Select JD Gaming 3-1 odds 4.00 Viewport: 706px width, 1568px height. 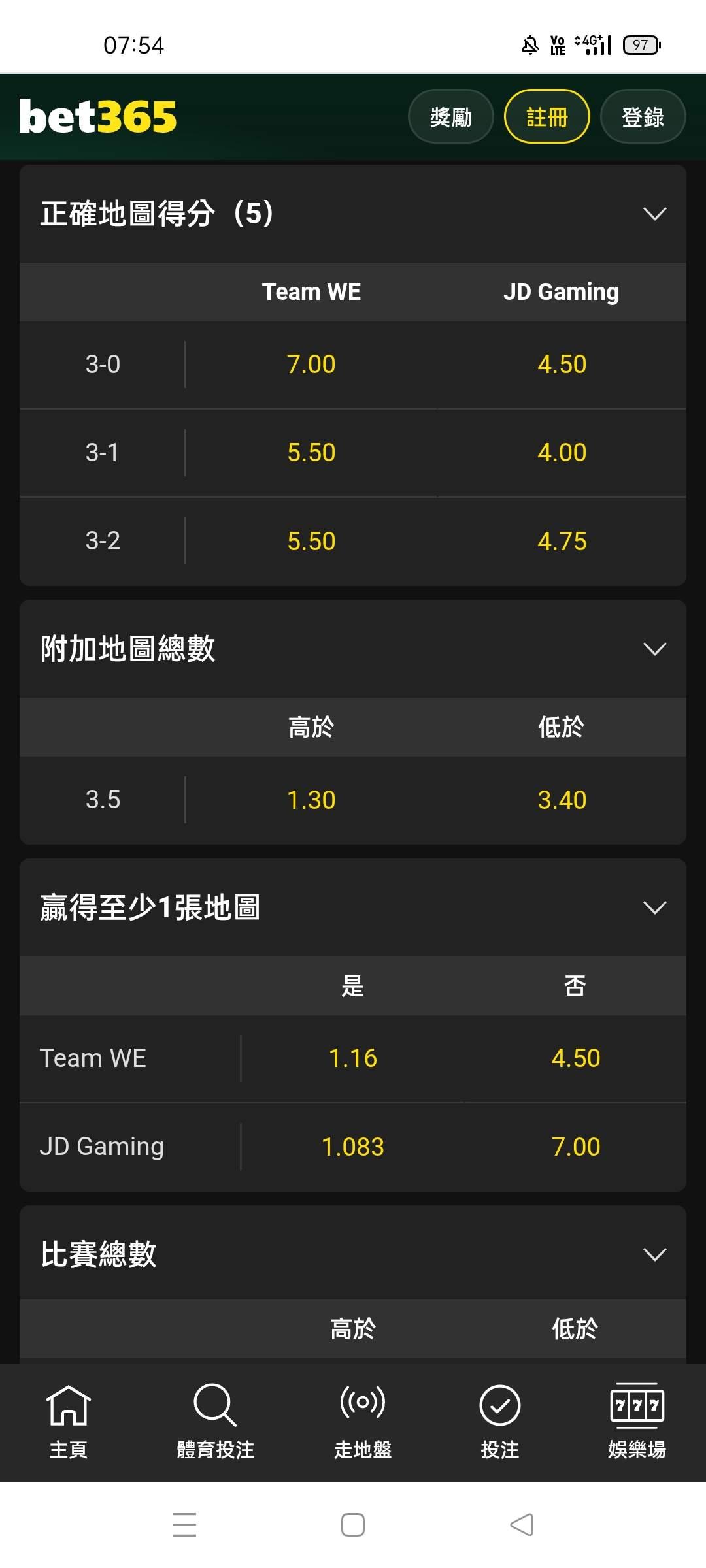[562, 453]
